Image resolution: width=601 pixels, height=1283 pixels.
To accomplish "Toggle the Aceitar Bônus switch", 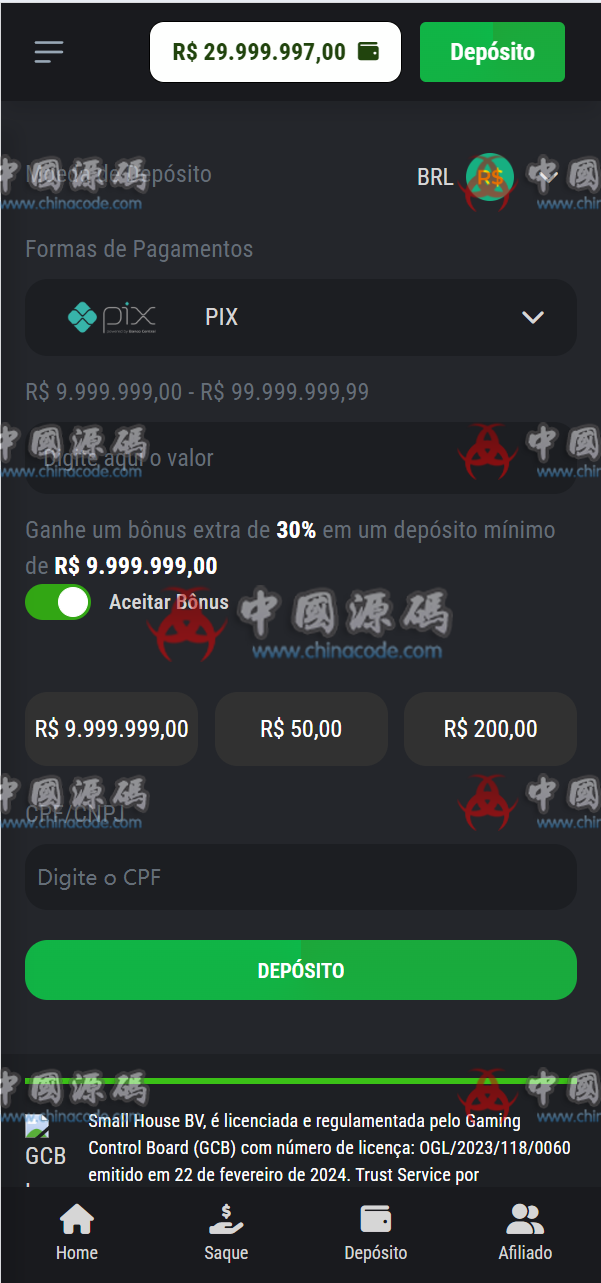I will coord(58,602).
